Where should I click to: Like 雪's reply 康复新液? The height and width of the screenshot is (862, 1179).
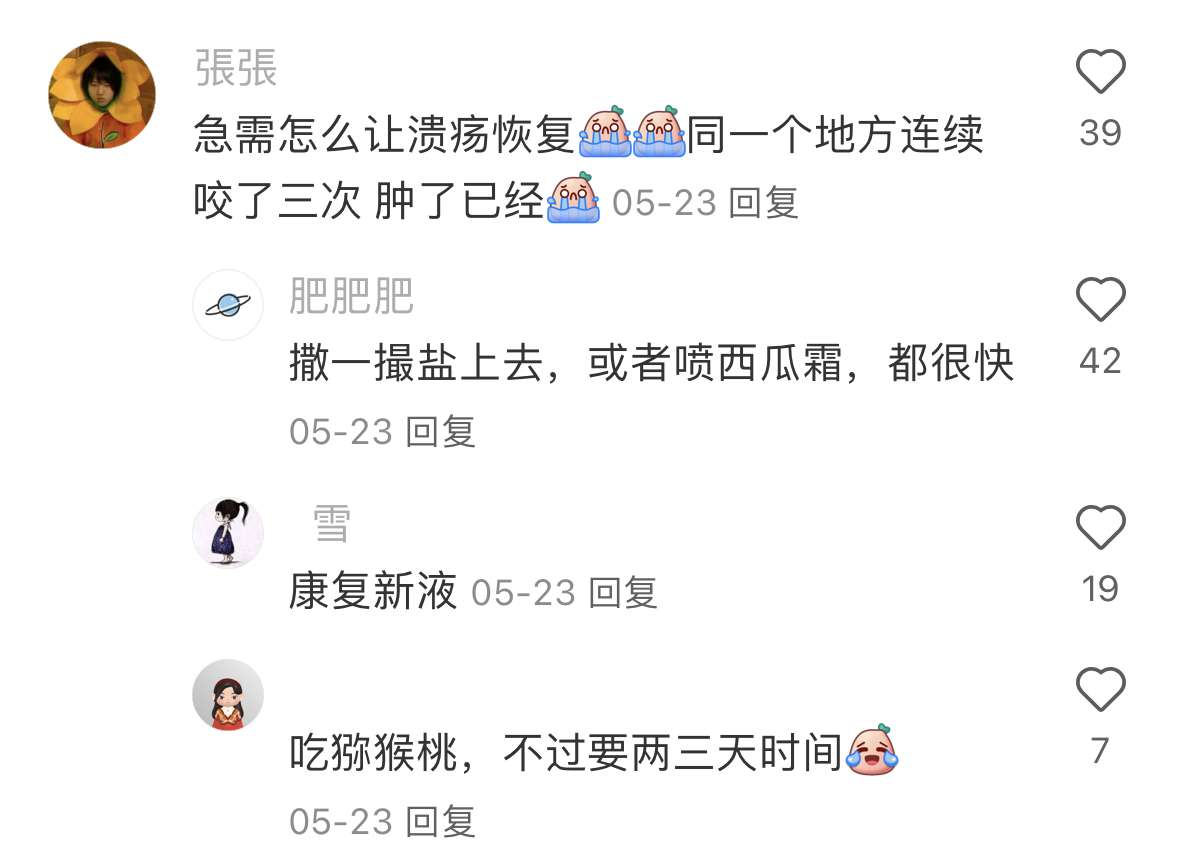coord(1100,528)
